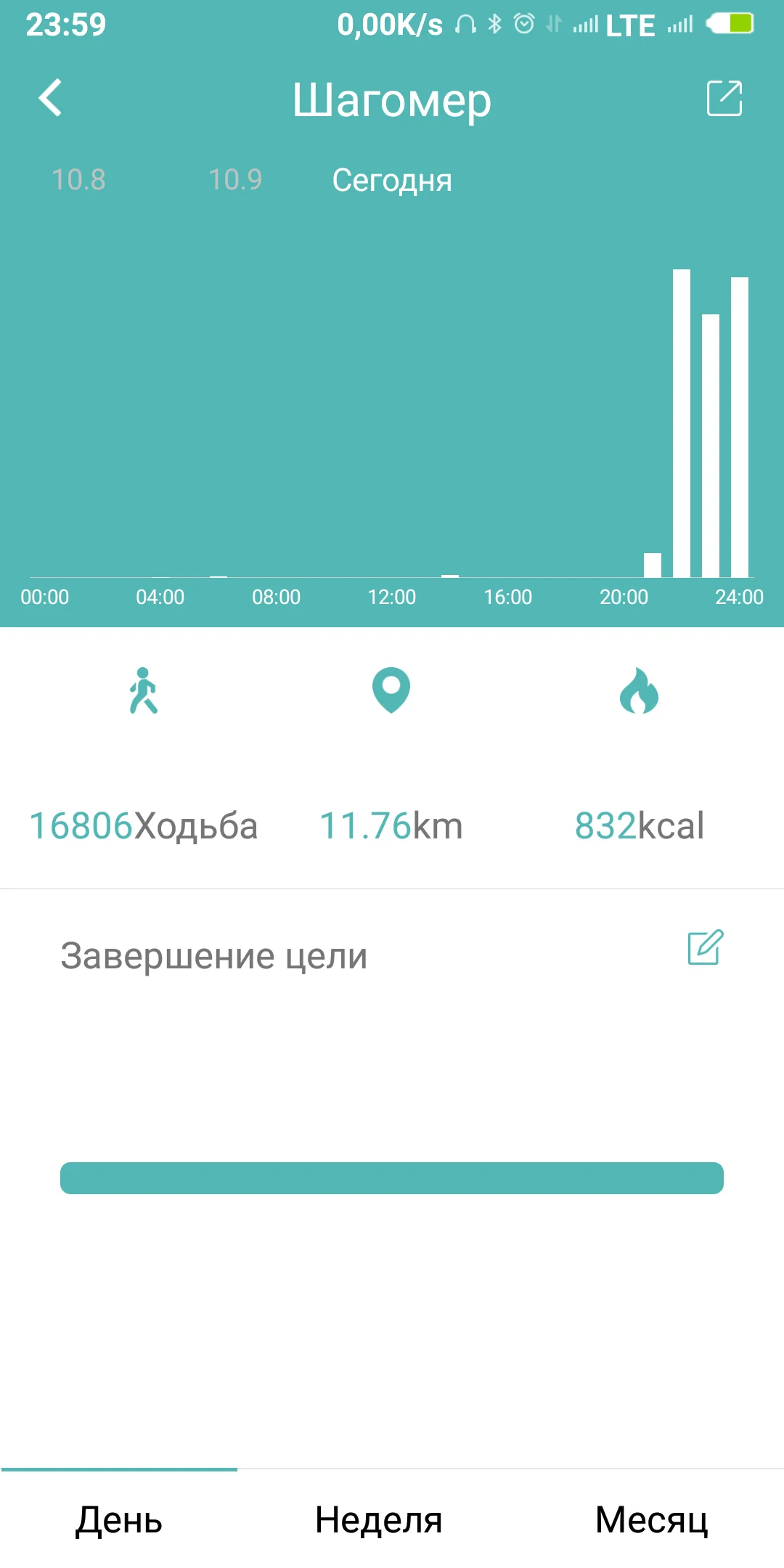This screenshot has width=784, height=1568.
Task: Switch to the День tab
Action: coord(119,1520)
